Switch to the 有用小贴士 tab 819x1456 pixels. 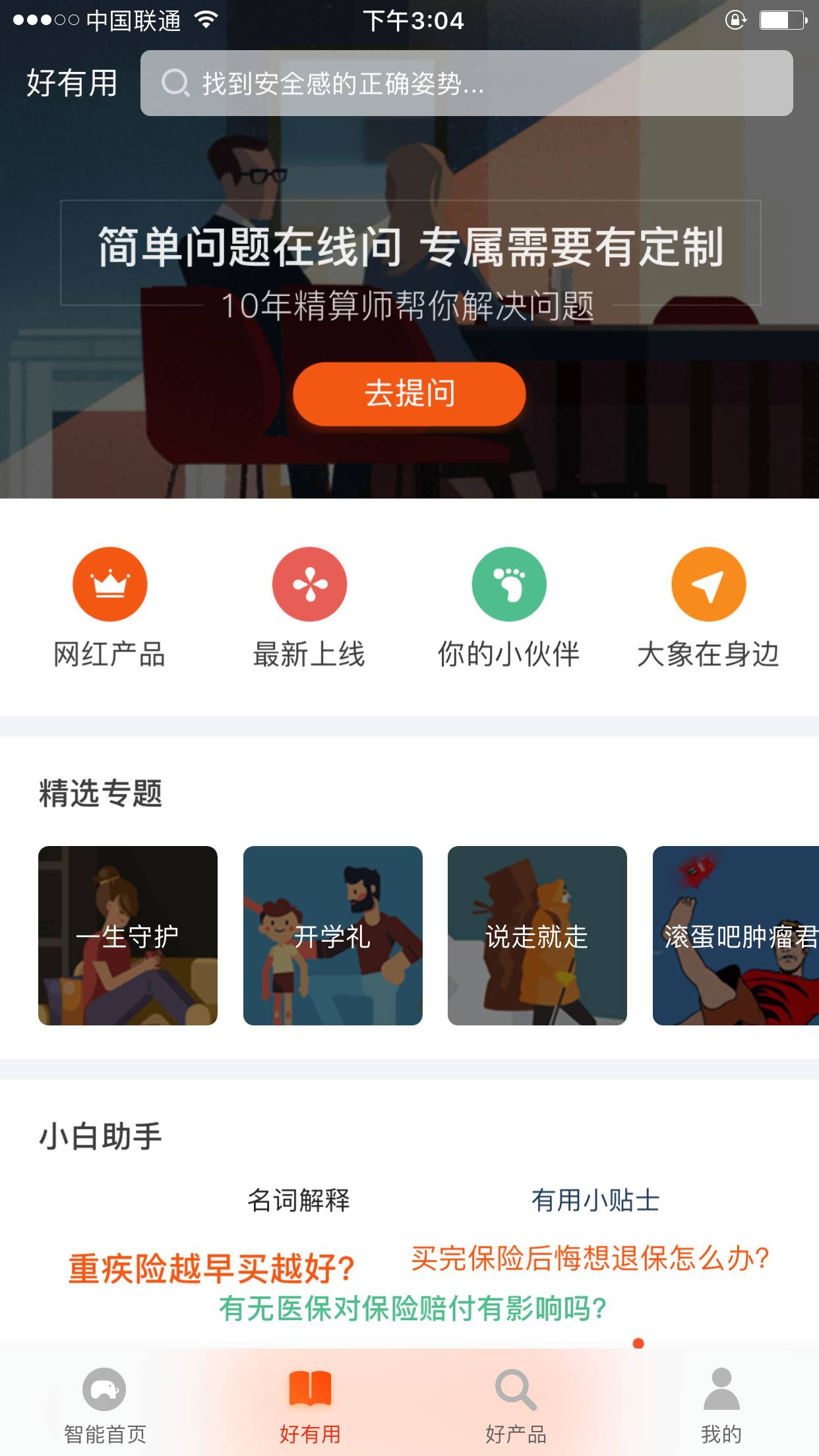(595, 1200)
